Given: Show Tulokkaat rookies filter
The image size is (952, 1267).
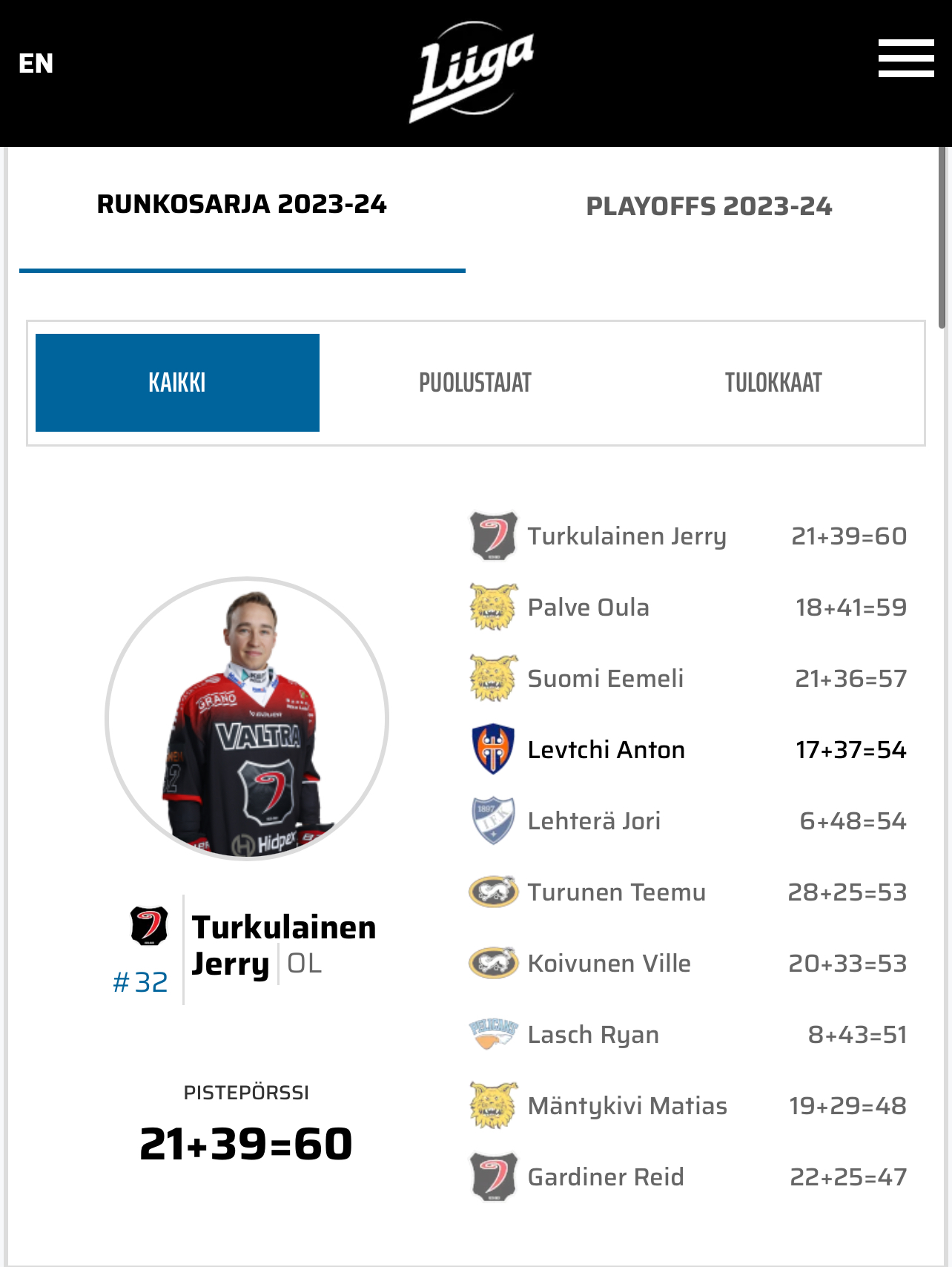Looking at the screenshot, I should click(x=773, y=383).
